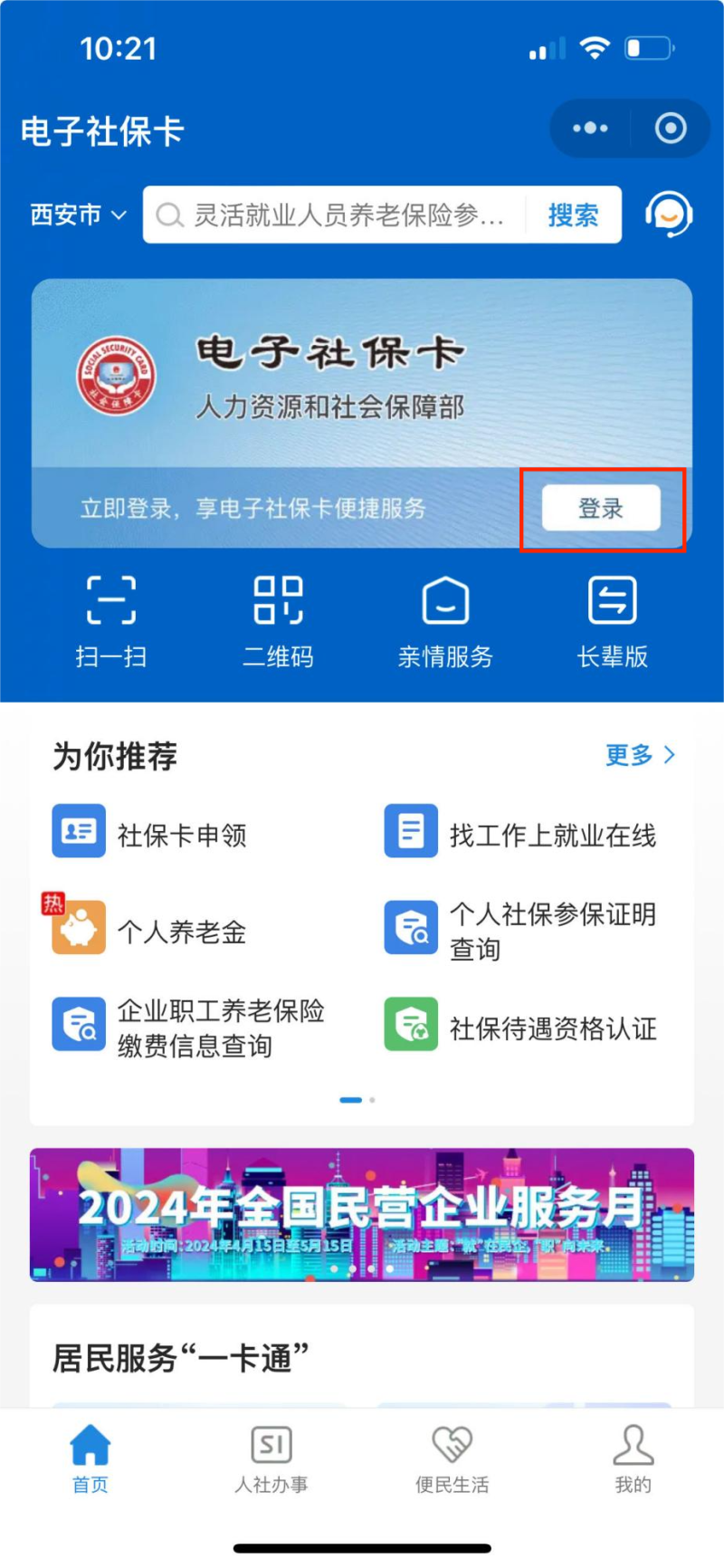Open 二维码 QR code
724x1568 pixels.
click(x=278, y=621)
